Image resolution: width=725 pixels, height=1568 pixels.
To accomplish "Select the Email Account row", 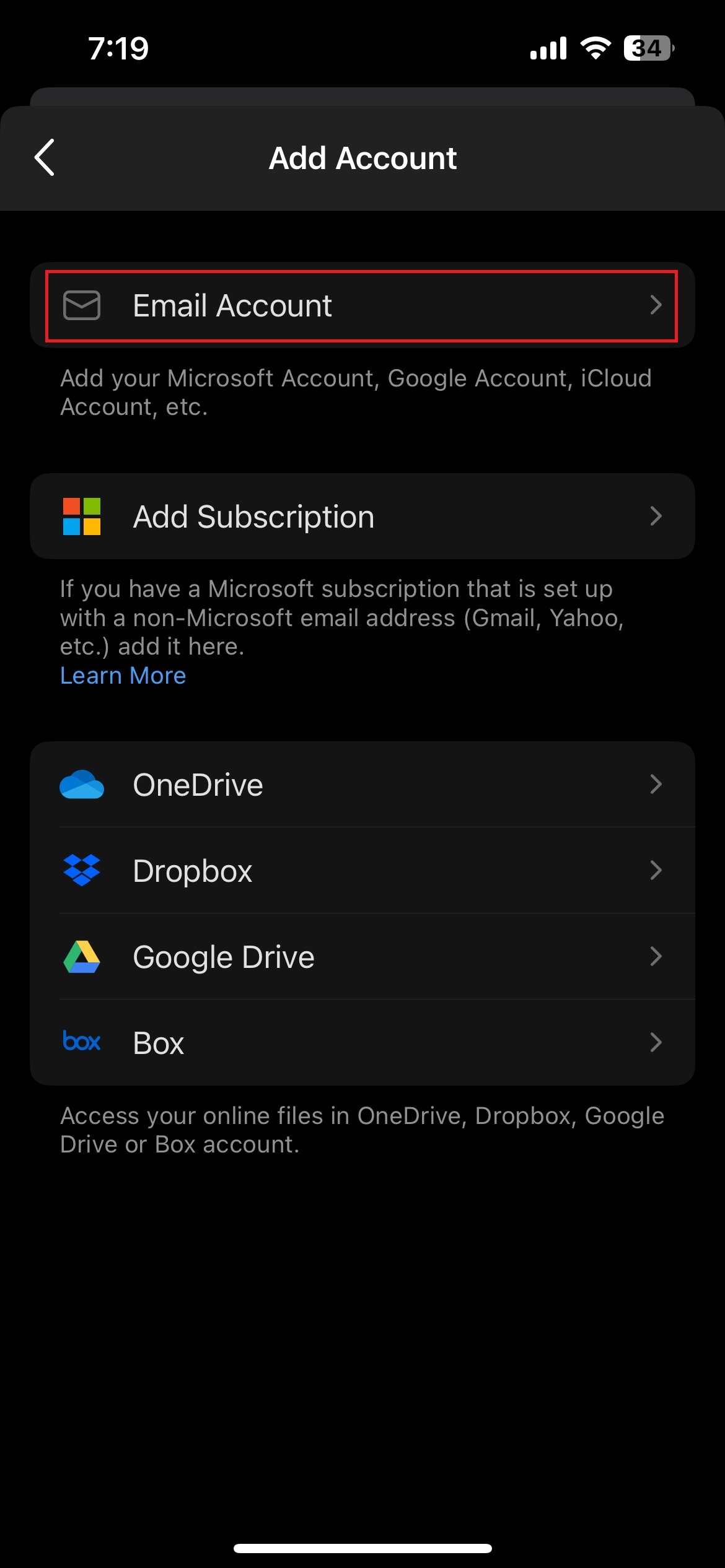I will 362,305.
